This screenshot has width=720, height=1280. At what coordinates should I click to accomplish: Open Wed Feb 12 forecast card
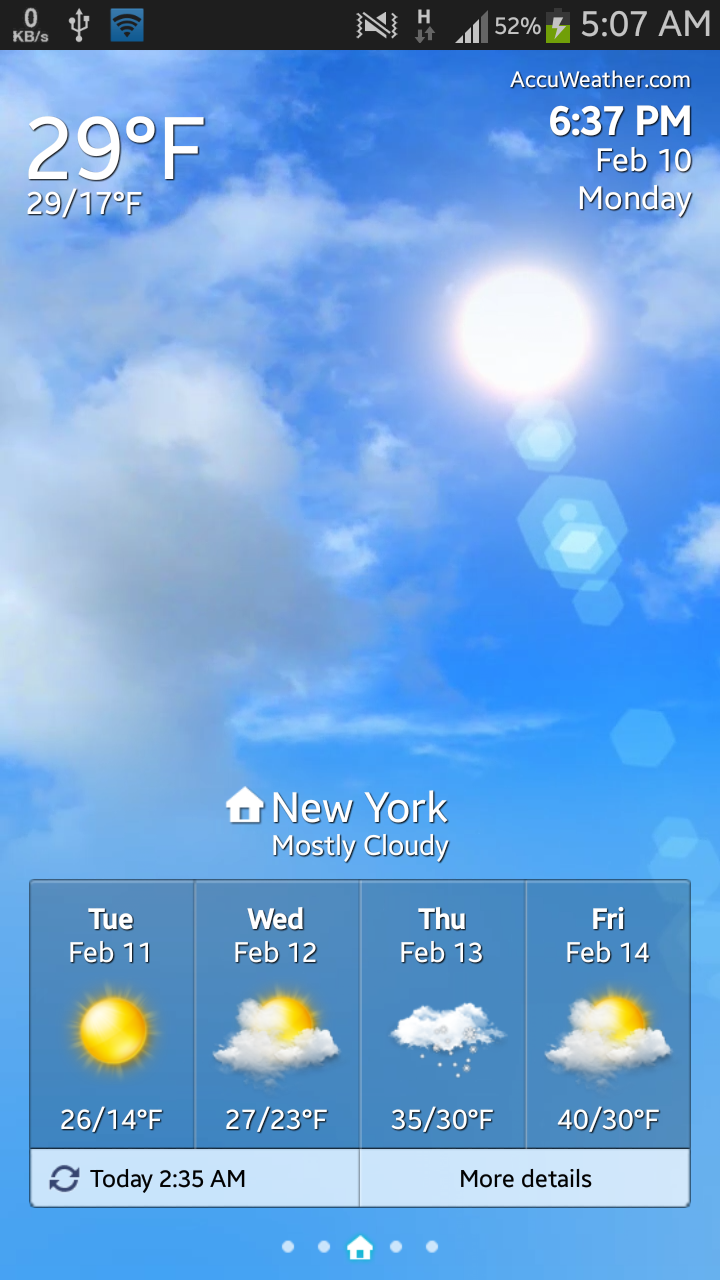click(x=276, y=1015)
